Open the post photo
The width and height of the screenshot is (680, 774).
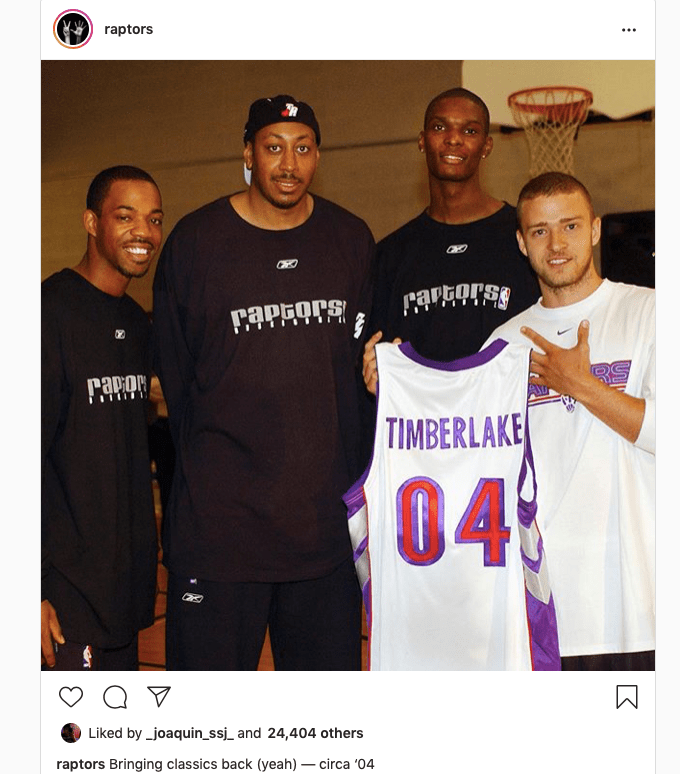point(347,365)
